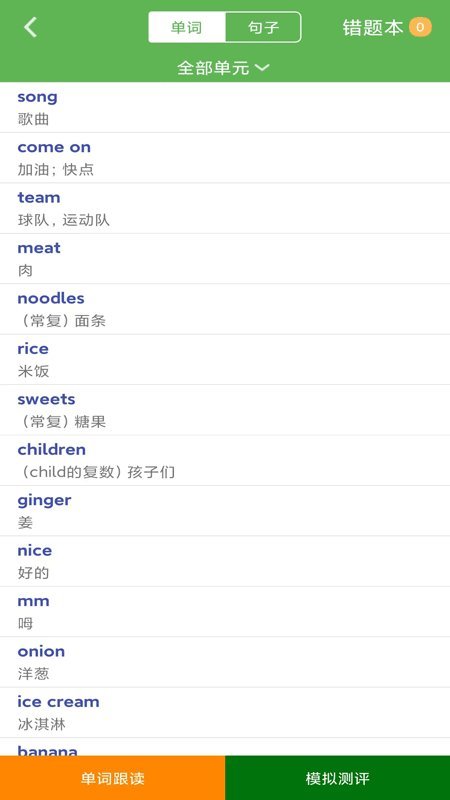Open the phrase 'come on'
The width and height of the screenshot is (450, 800).
pos(225,158)
